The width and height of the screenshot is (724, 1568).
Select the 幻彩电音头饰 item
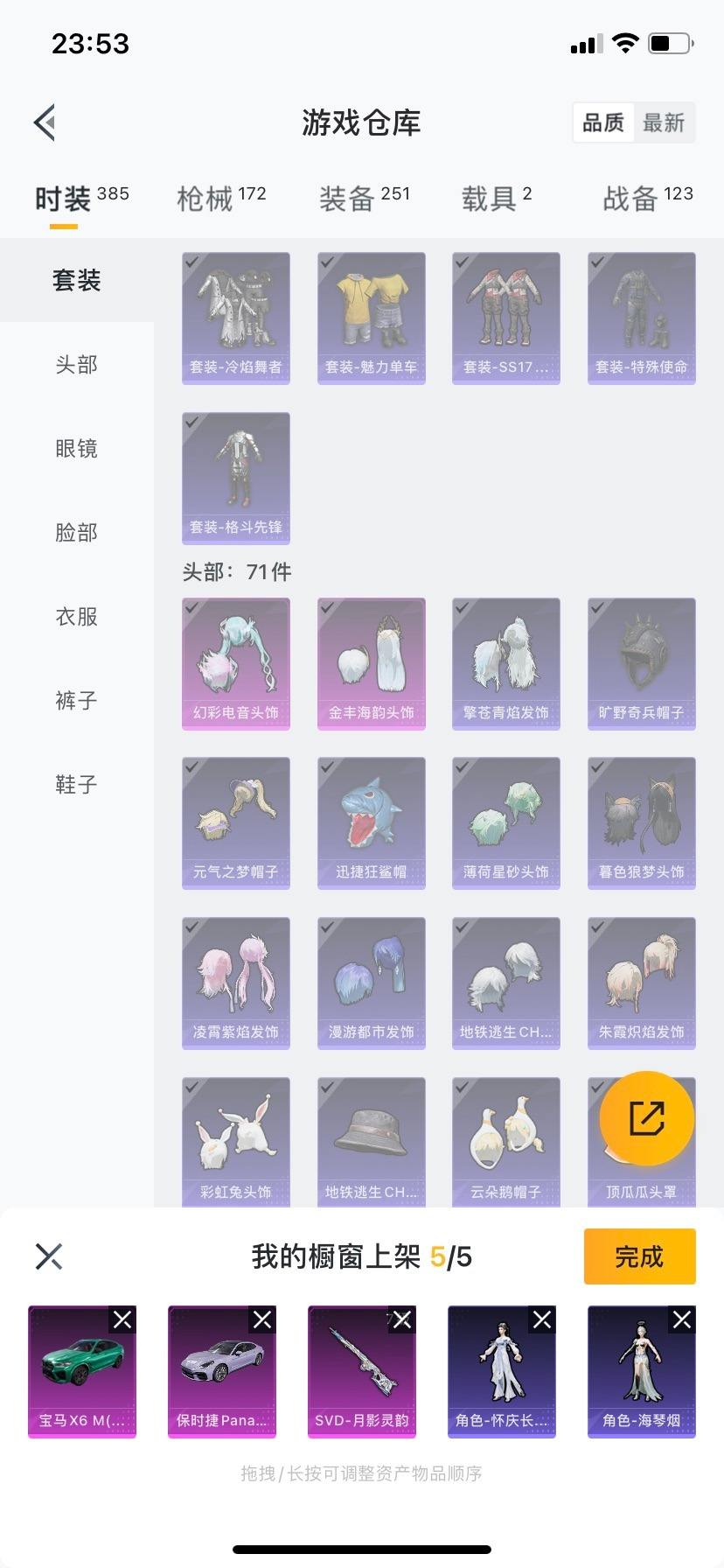pos(236,663)
